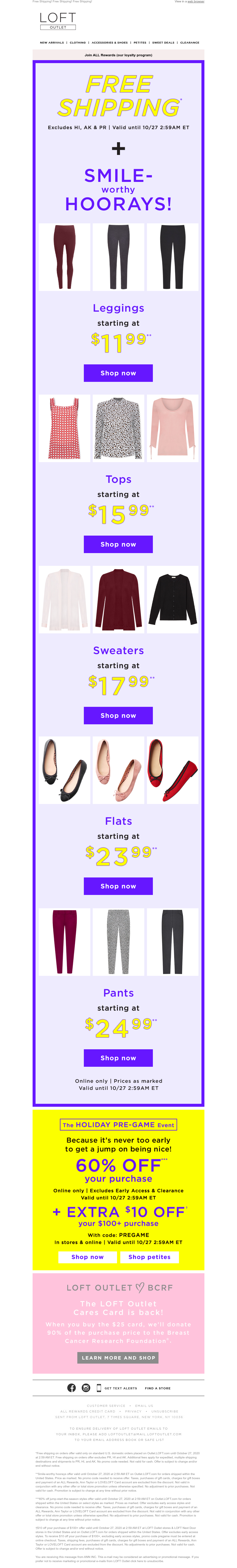Join ALL Rewards loyalty program

pos(118,55)
